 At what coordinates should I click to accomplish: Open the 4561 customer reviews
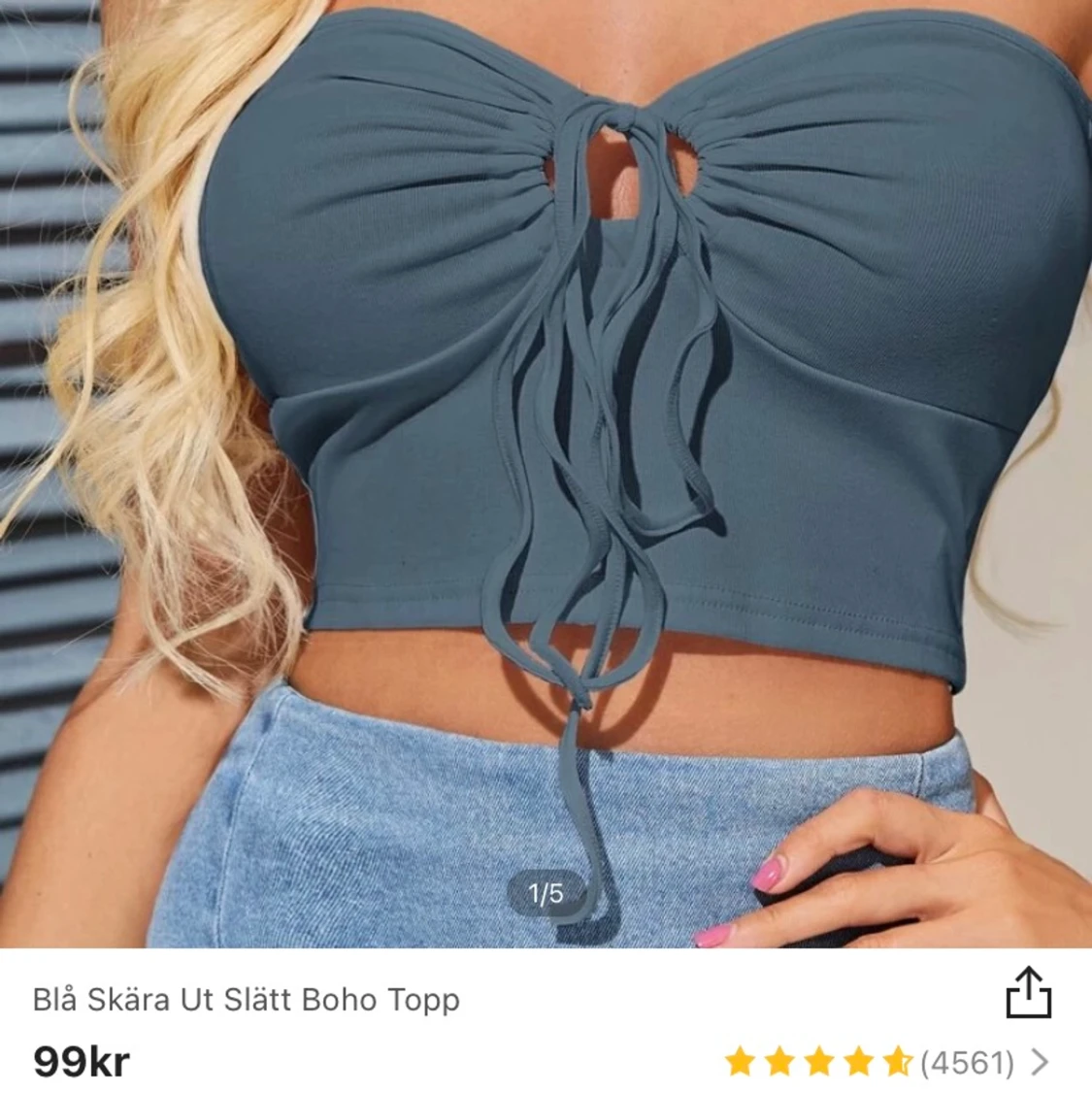(967, 1062)
